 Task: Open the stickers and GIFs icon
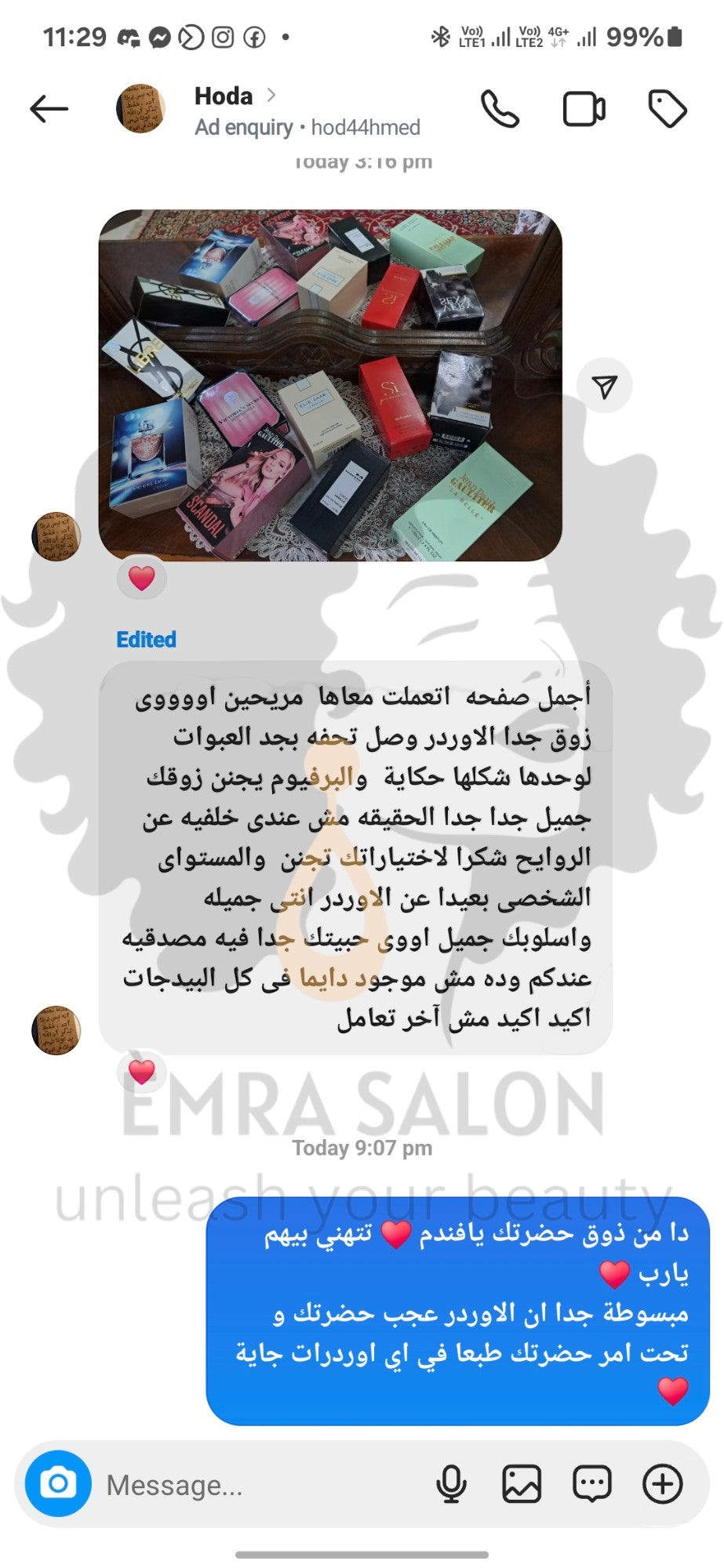pyautogui.click(x=592, y=1484)
